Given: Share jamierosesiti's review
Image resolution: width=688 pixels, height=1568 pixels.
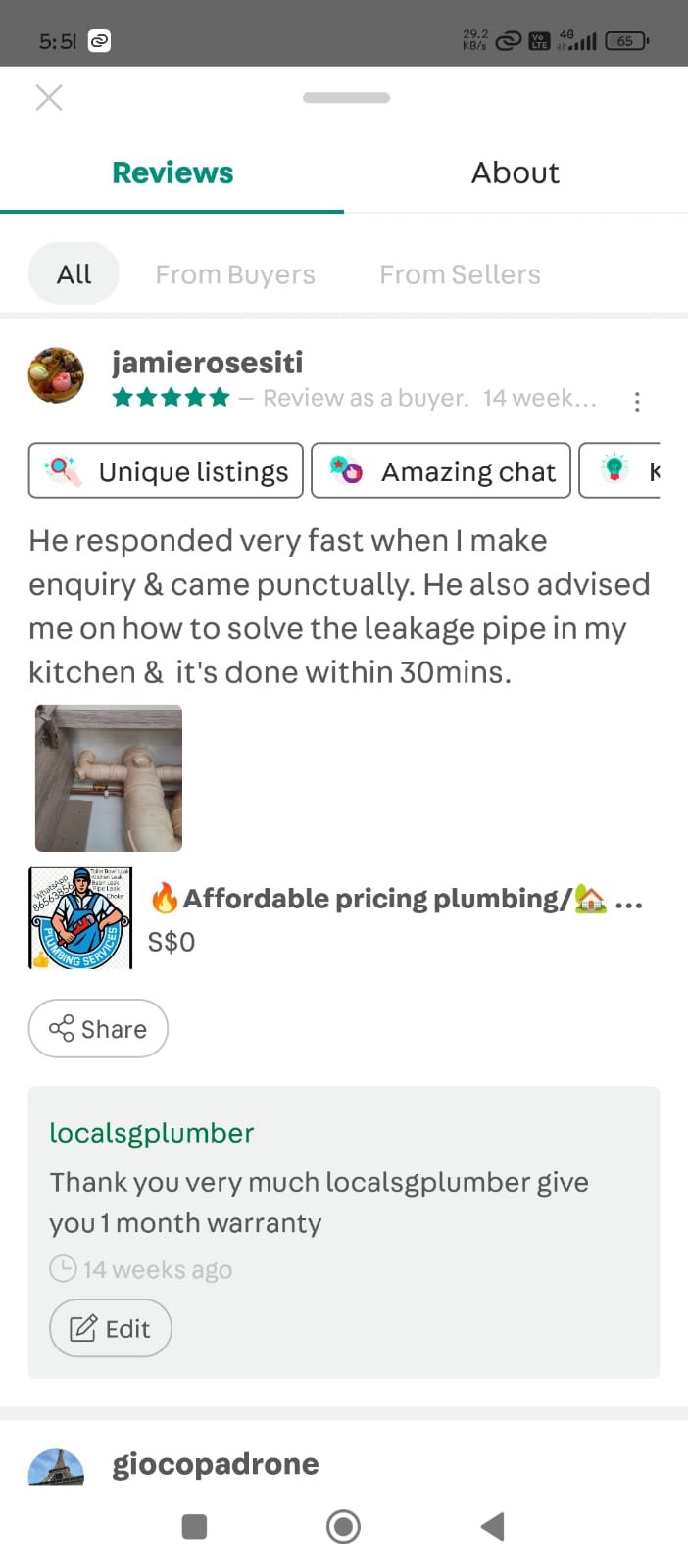Looking at the screenshot, I should tap(98, 1028).
